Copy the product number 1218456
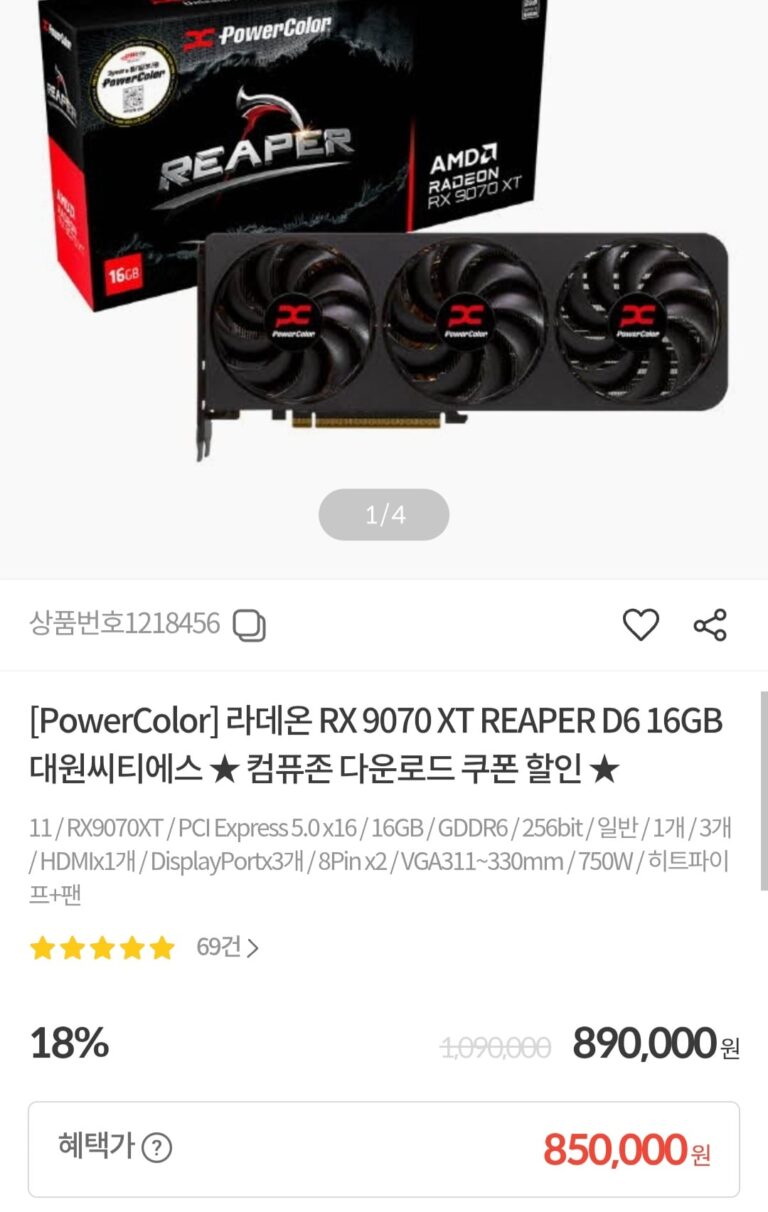Viewport: 768px width, 1212px height. coord(249,625)
